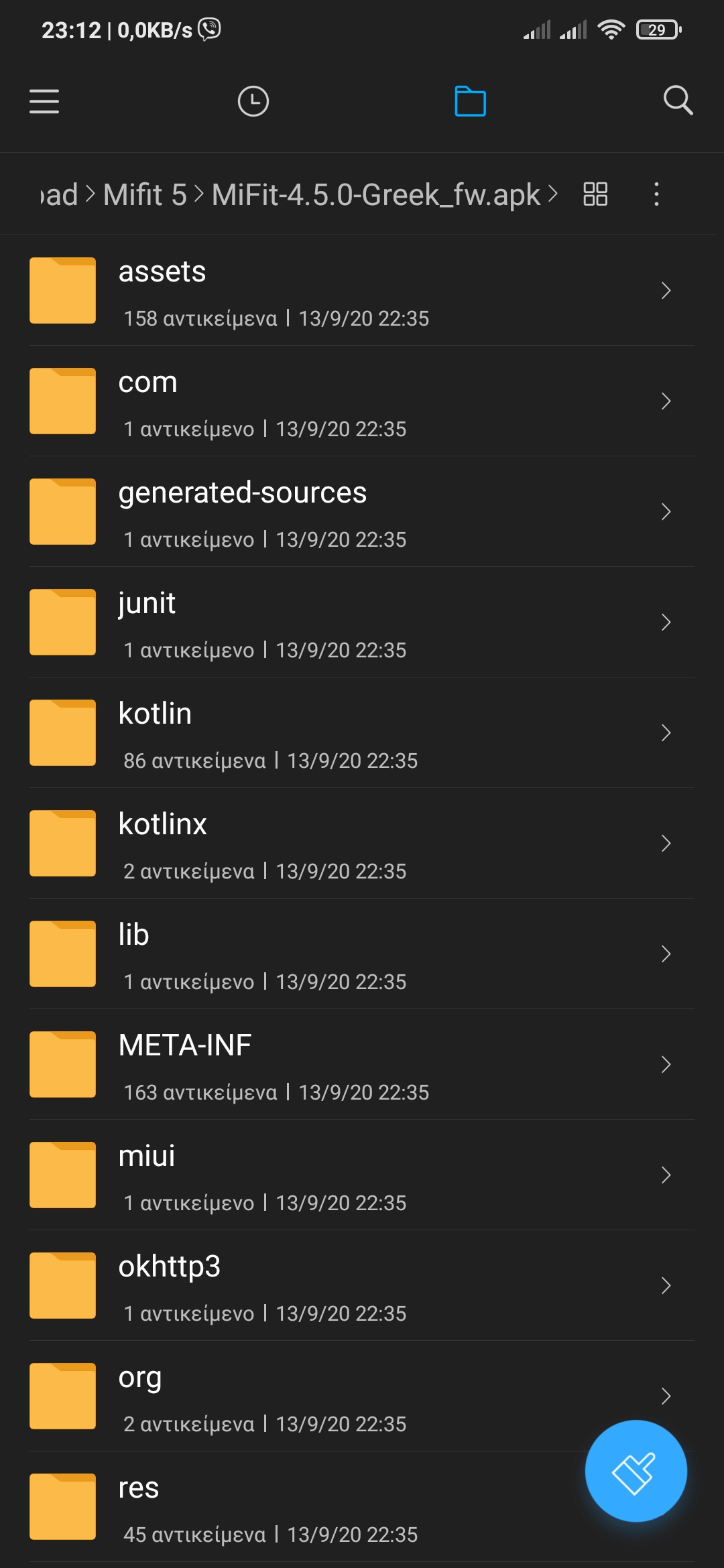Open the okhttp3 folder
Screen dimensions: 724x1568
pos(335,1286)
